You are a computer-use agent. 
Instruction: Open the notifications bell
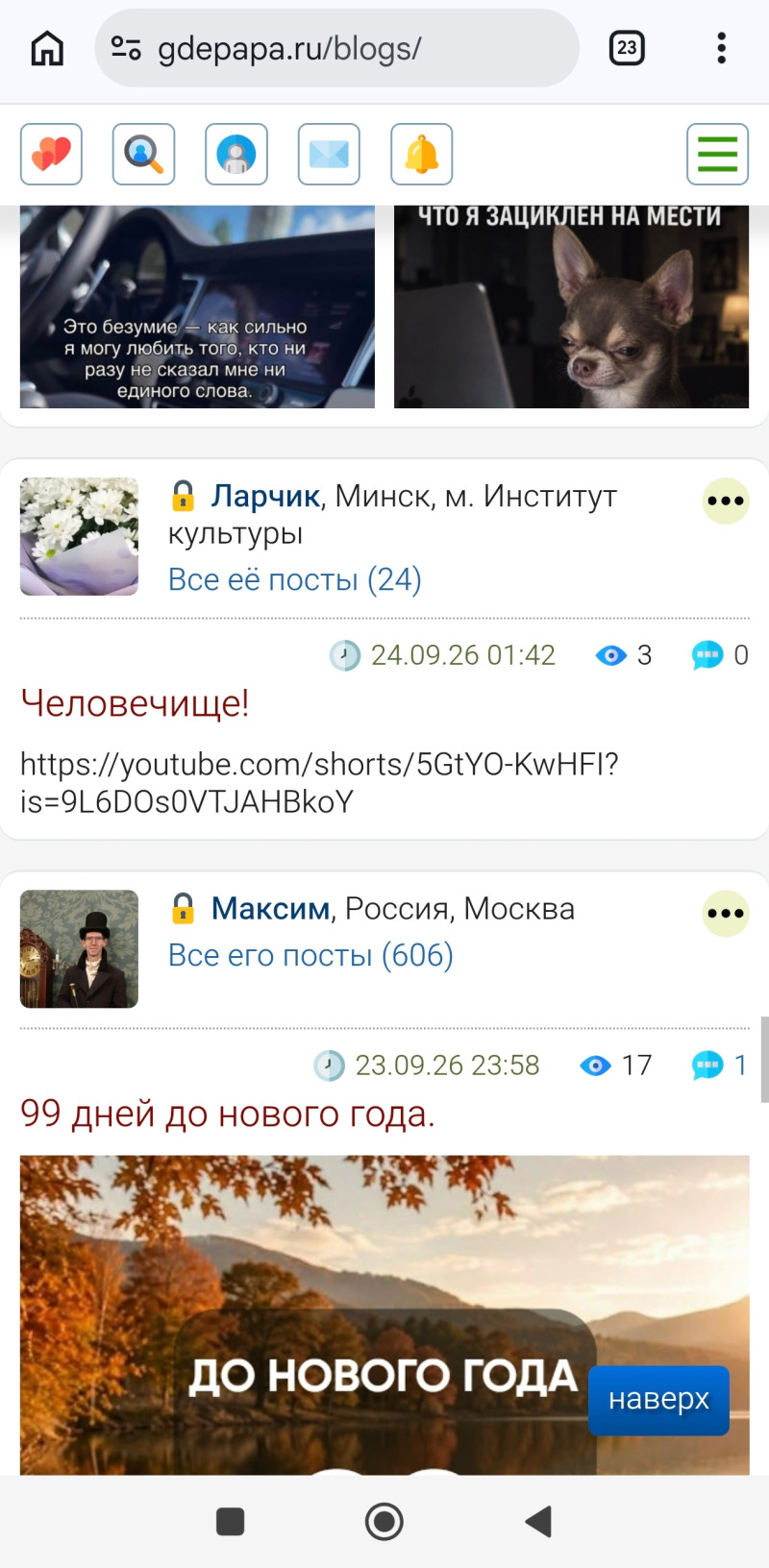pos(421,154)
